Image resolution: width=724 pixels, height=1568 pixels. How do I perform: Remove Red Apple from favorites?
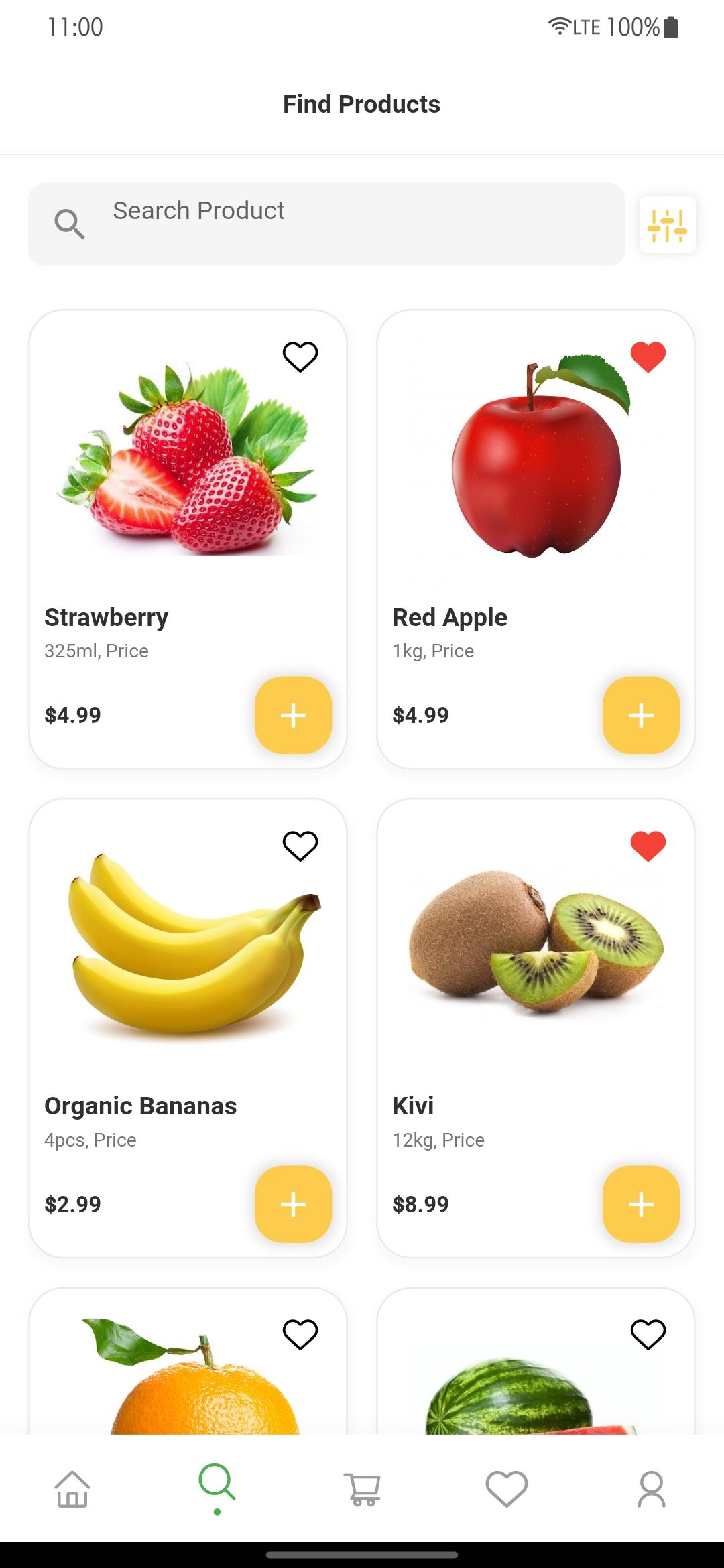click(648, 356)
